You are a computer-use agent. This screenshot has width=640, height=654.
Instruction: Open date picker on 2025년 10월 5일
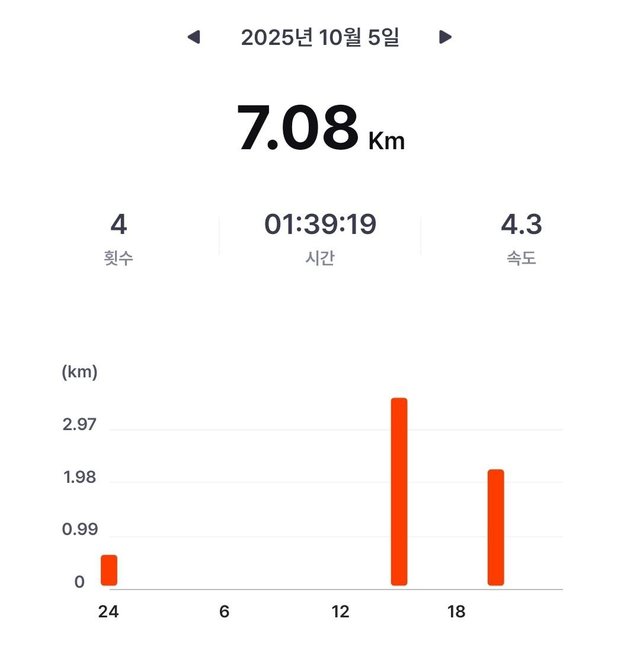319,38
